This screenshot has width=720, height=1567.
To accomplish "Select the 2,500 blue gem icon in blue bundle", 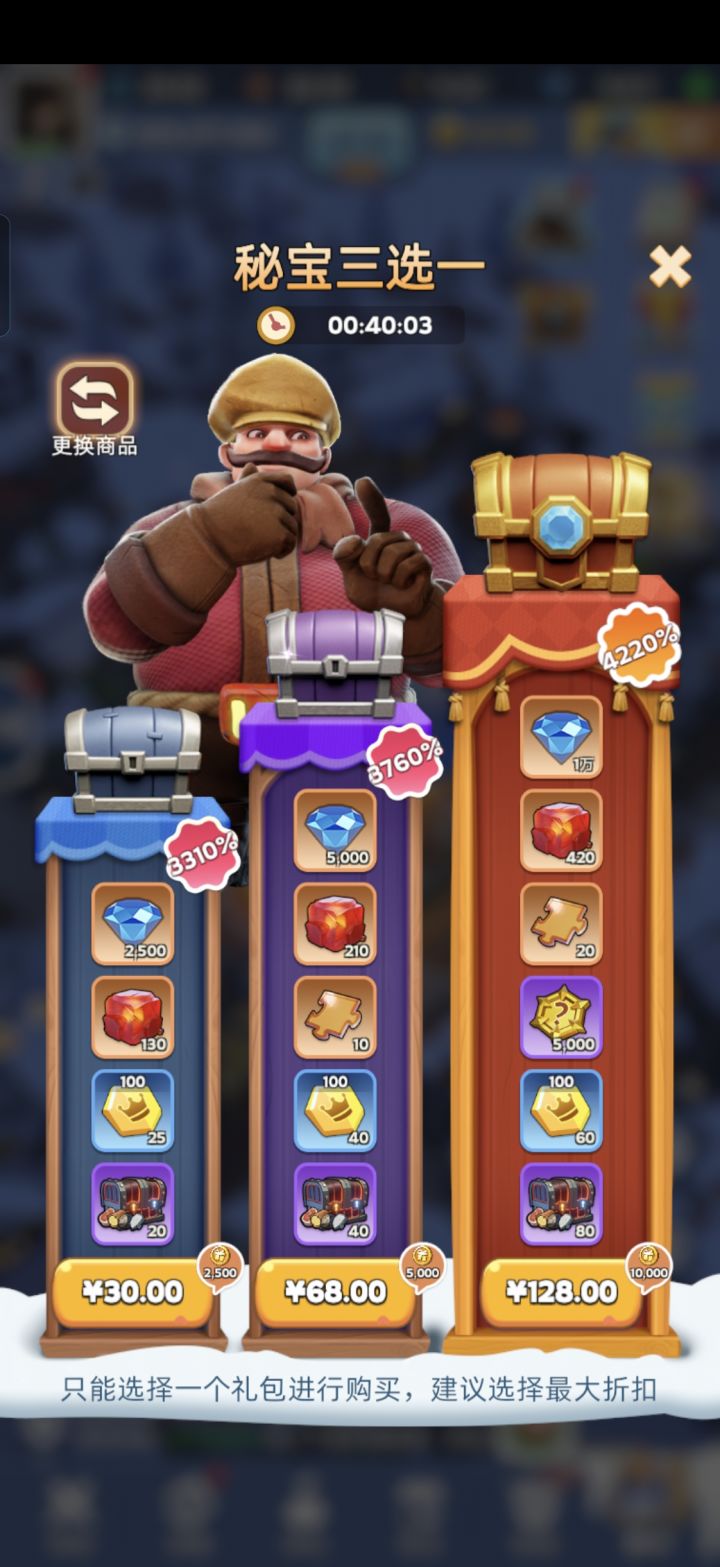I will point(131,926).
